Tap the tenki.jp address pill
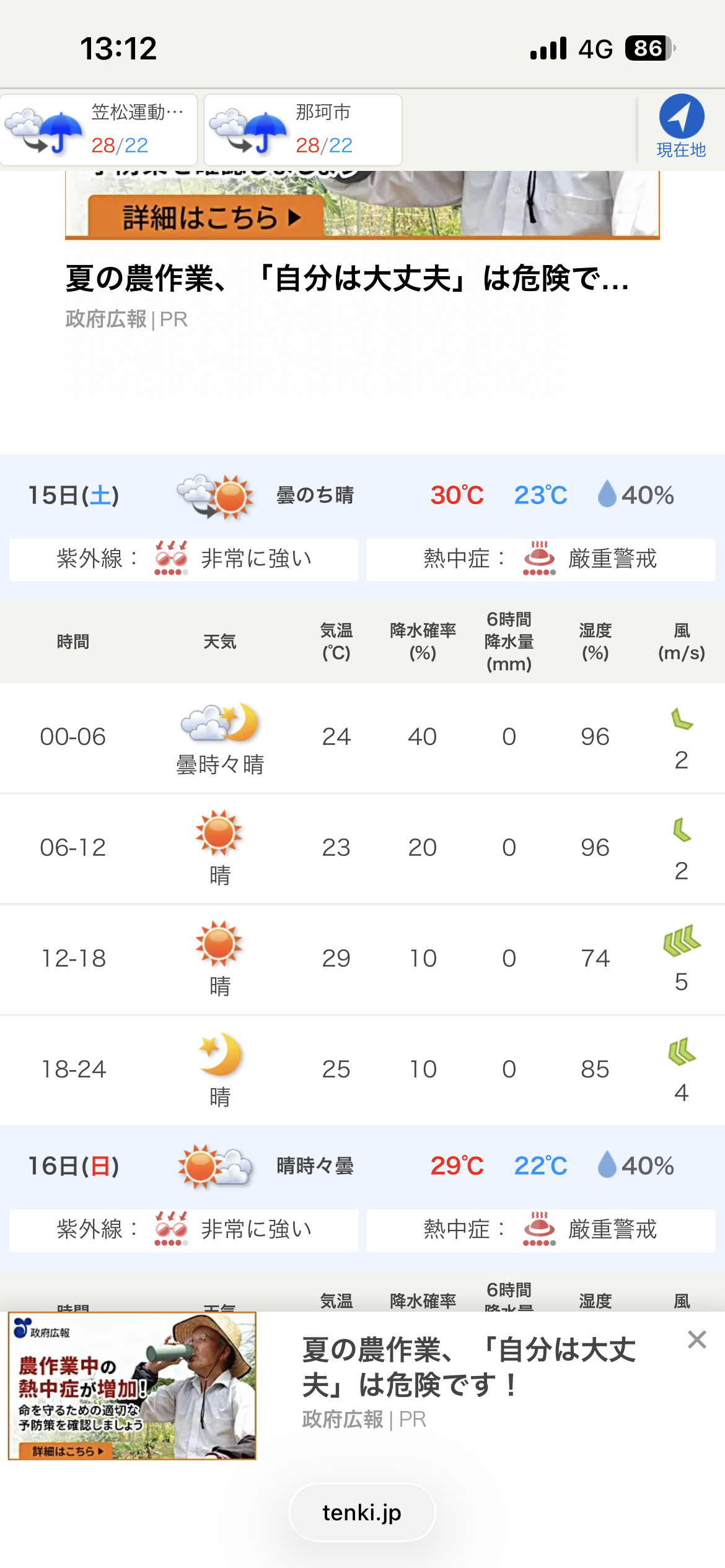 (x=362, y=1512)
